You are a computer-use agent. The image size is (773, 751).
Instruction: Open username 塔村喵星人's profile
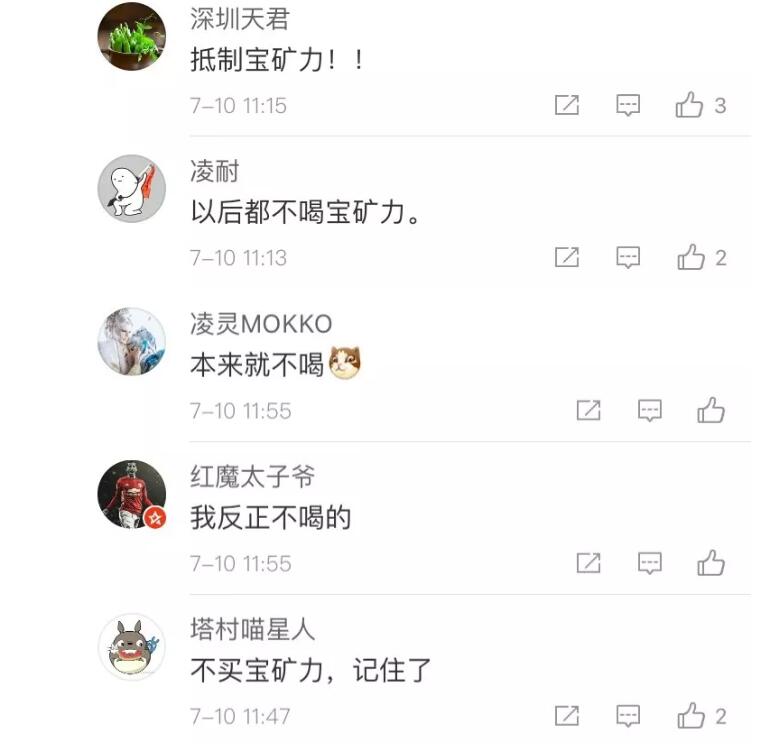pyautogui.click(x=252, y=629)
